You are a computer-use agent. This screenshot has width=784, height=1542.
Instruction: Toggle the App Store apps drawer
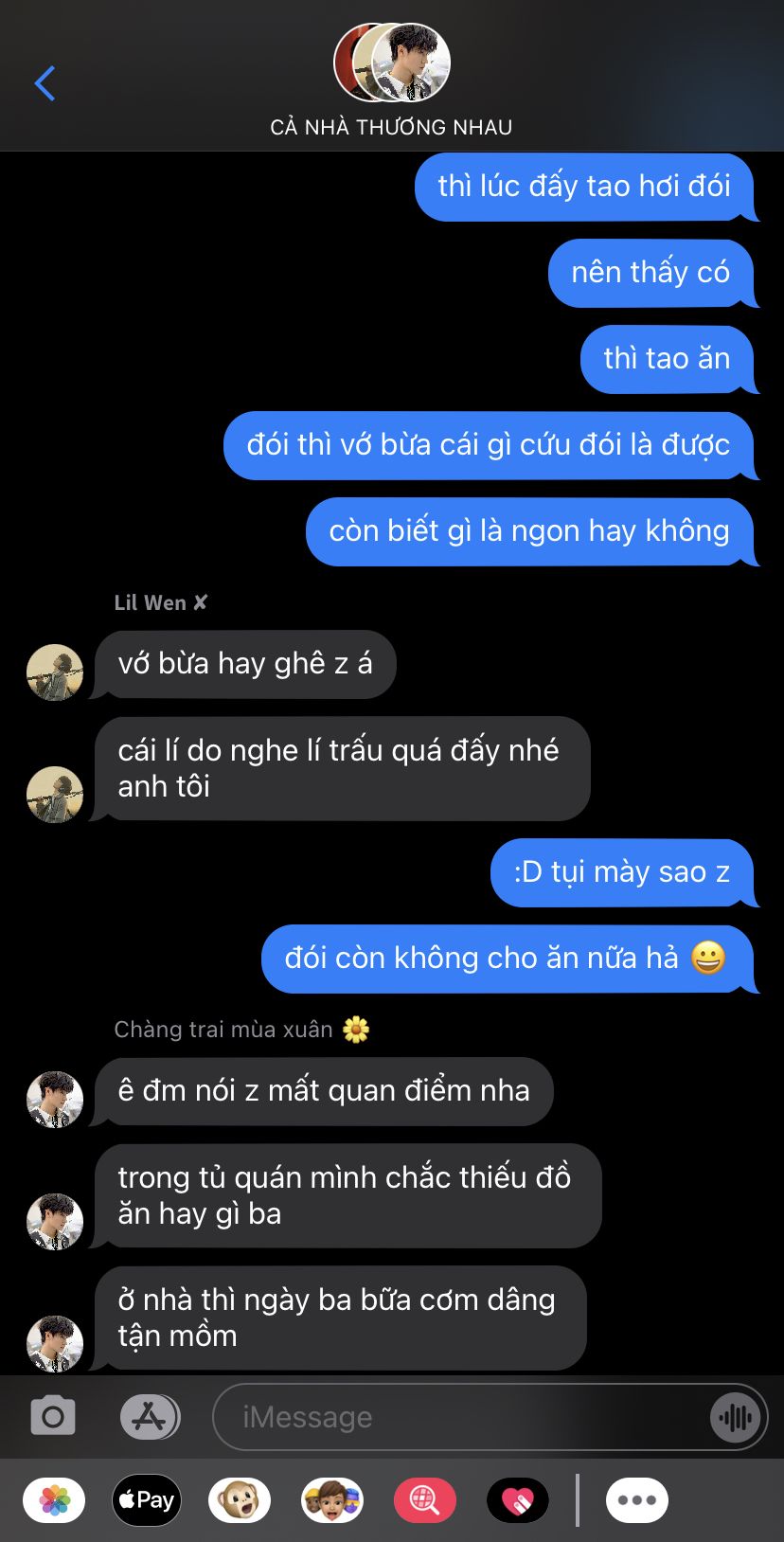[x=150, y=1417]
